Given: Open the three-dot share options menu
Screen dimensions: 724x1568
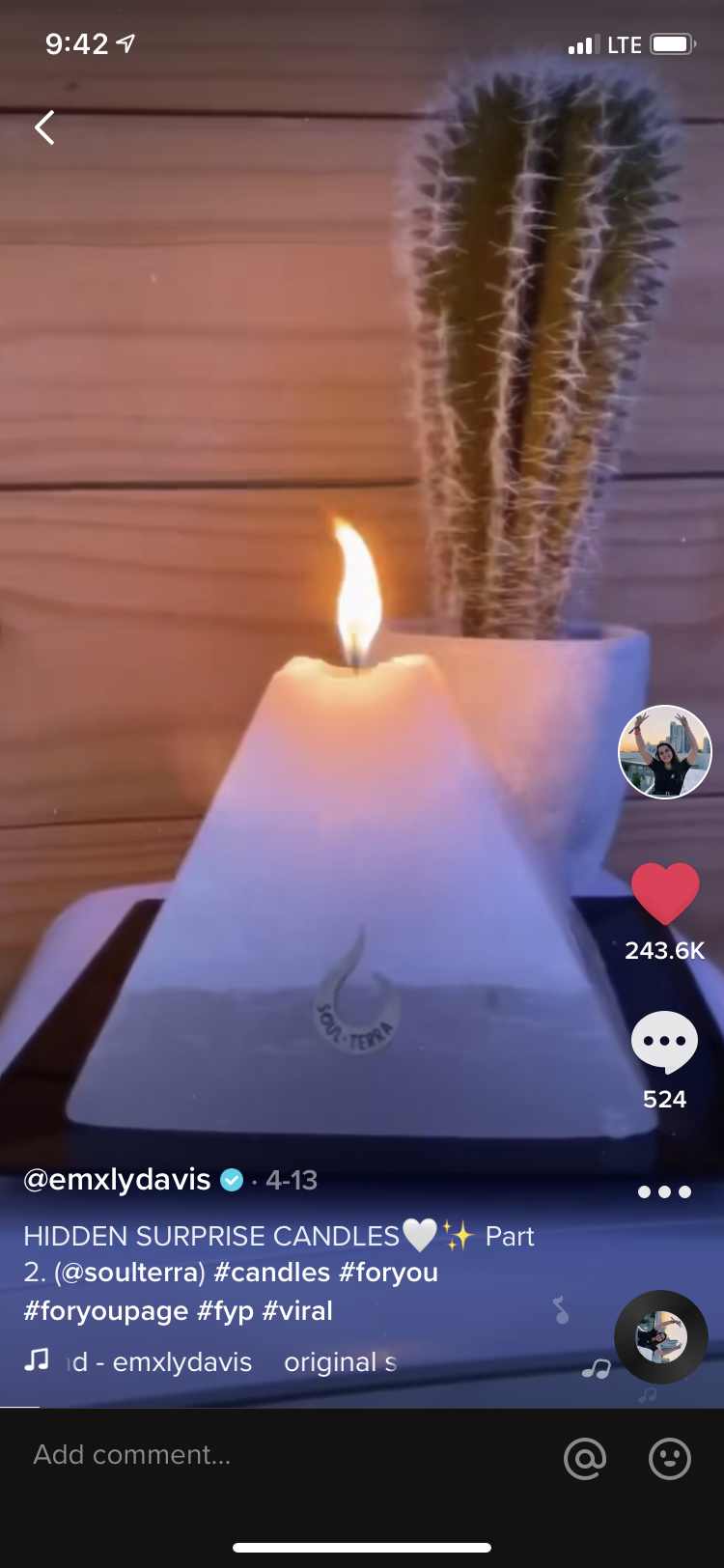Looking at the screenshot, I should 664,1191.
